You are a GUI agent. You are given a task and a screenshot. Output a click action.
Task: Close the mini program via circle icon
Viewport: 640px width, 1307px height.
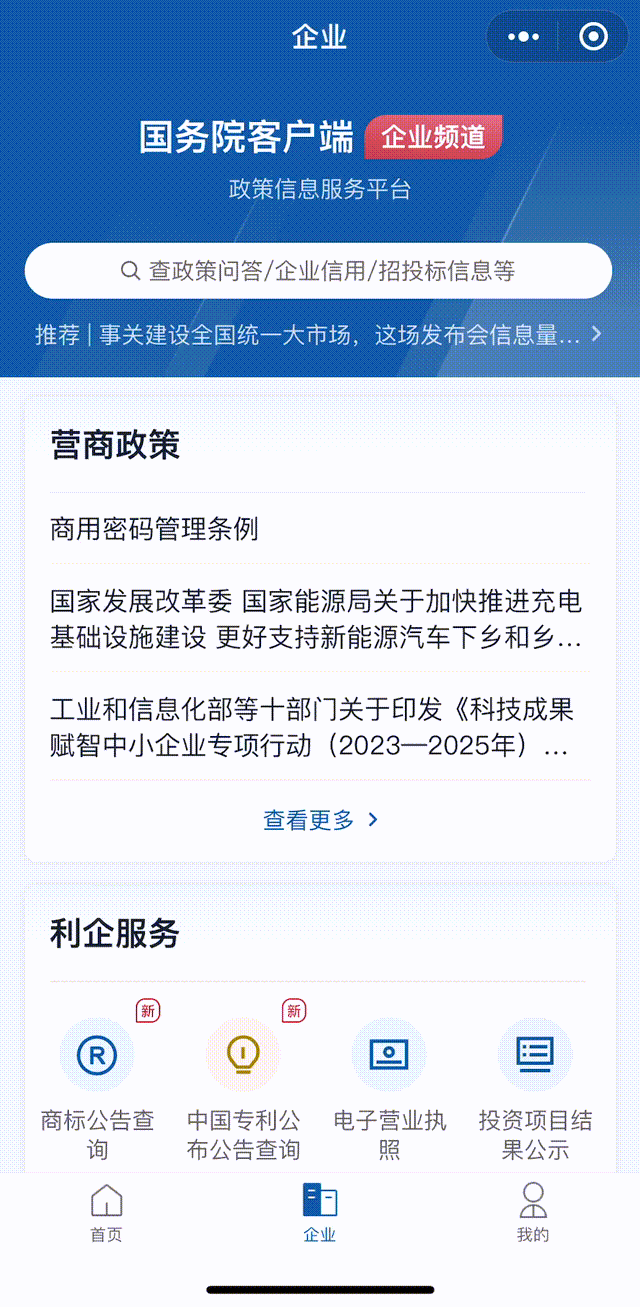[593, 38]
